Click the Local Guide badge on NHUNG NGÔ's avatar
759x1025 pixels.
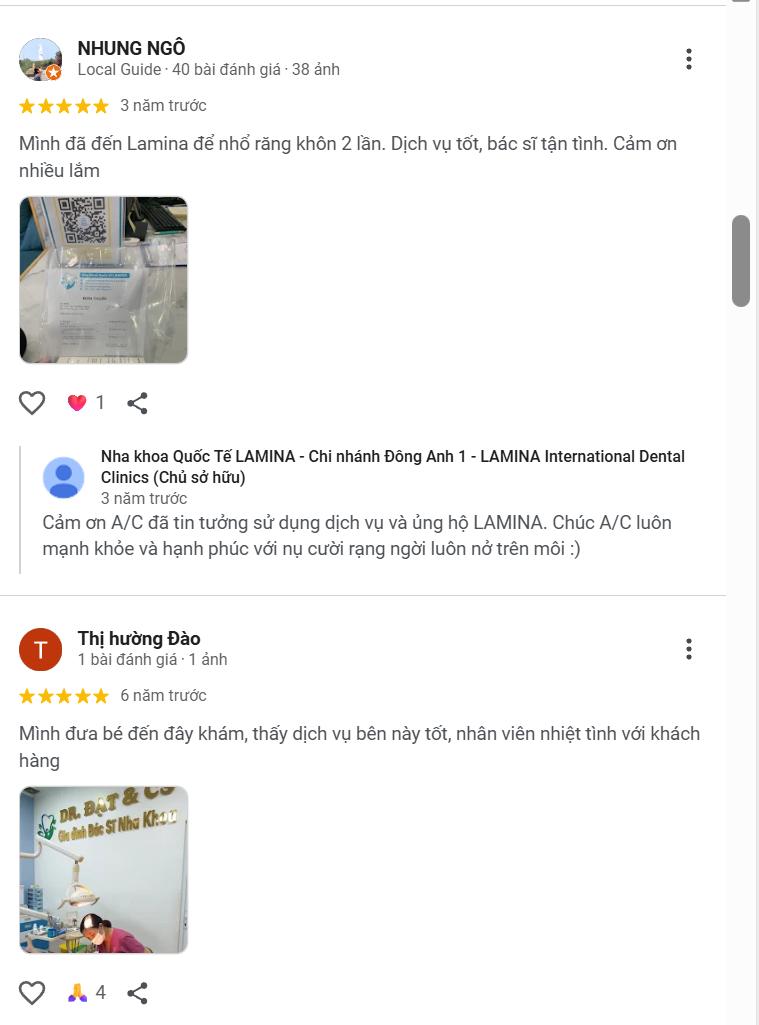[53, 70]
